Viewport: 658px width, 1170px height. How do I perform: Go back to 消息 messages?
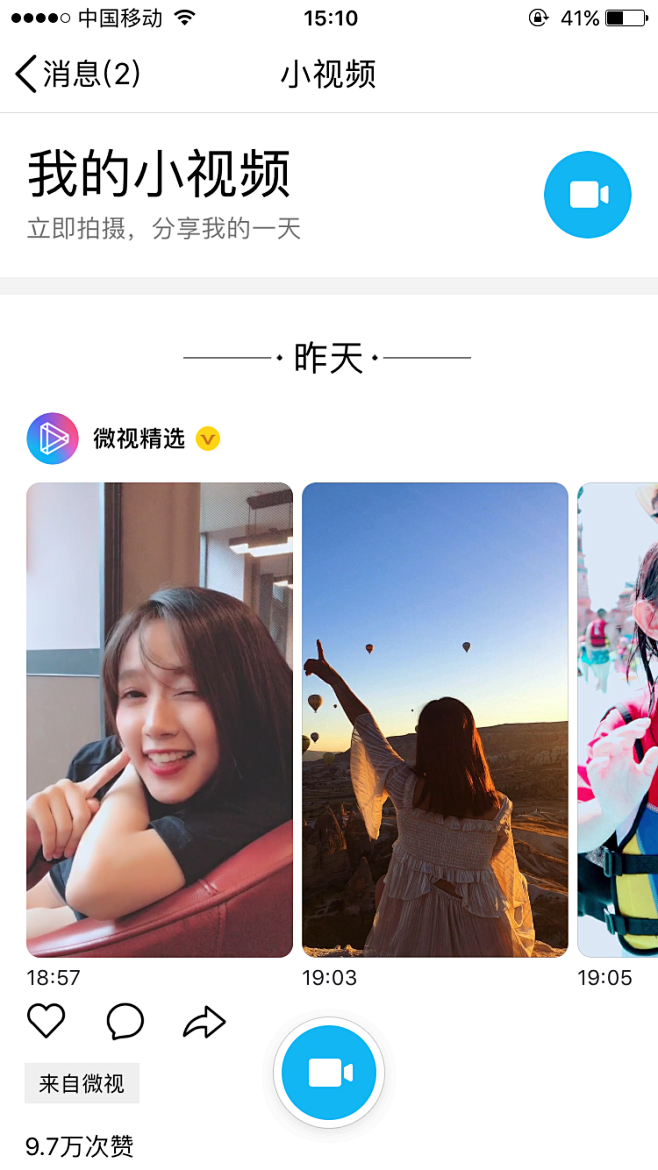tap(78, 74)
